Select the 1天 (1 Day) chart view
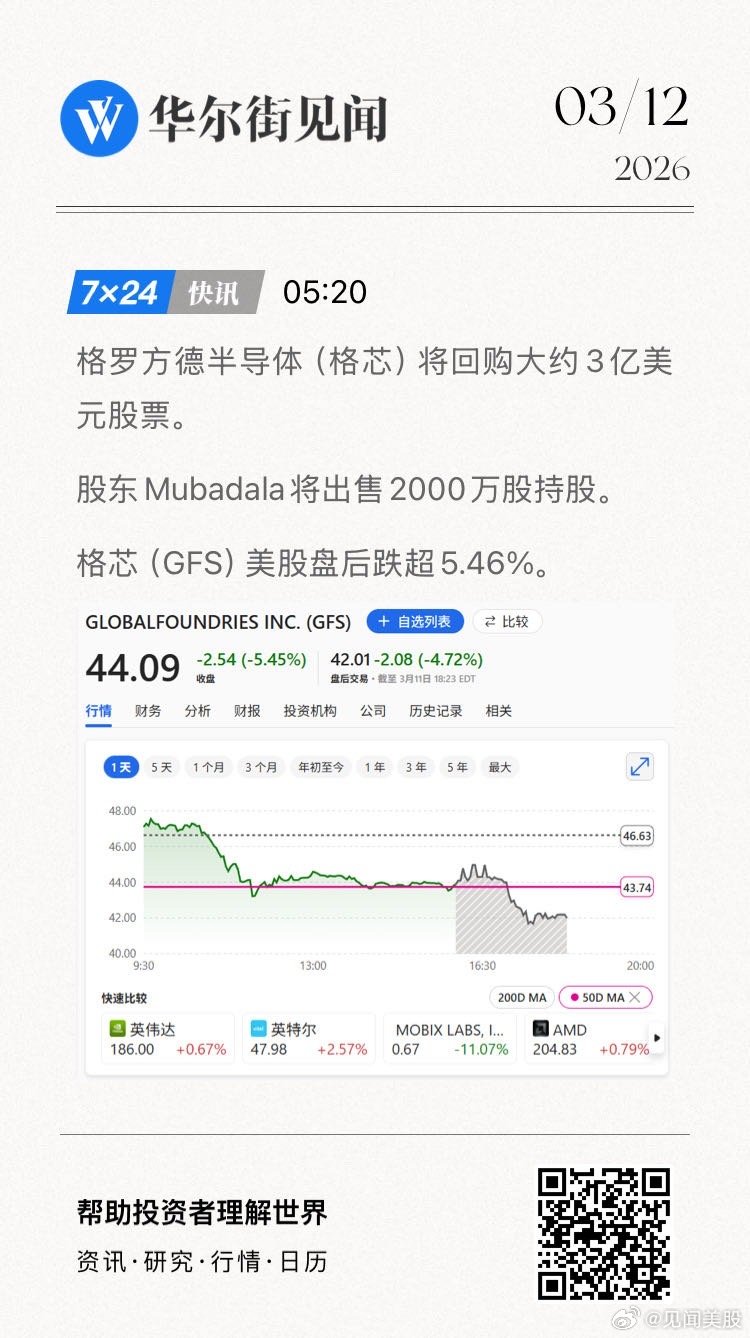750x1338 pixels. pyautogui.click(x=122, y=767)
